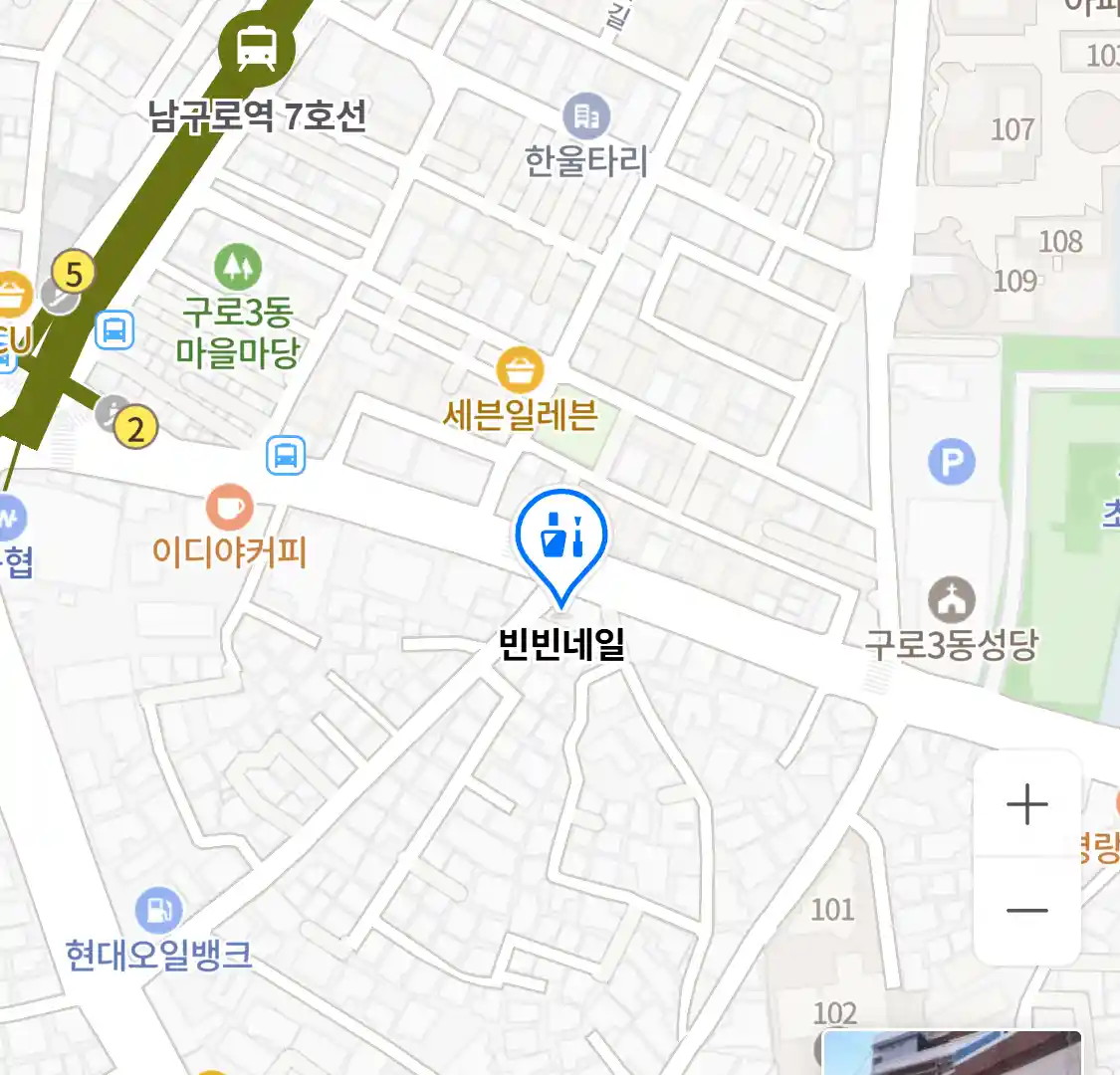Open 남구로역 7호선 subway station marker
1120x1075 pixels.
pos(257,48)
